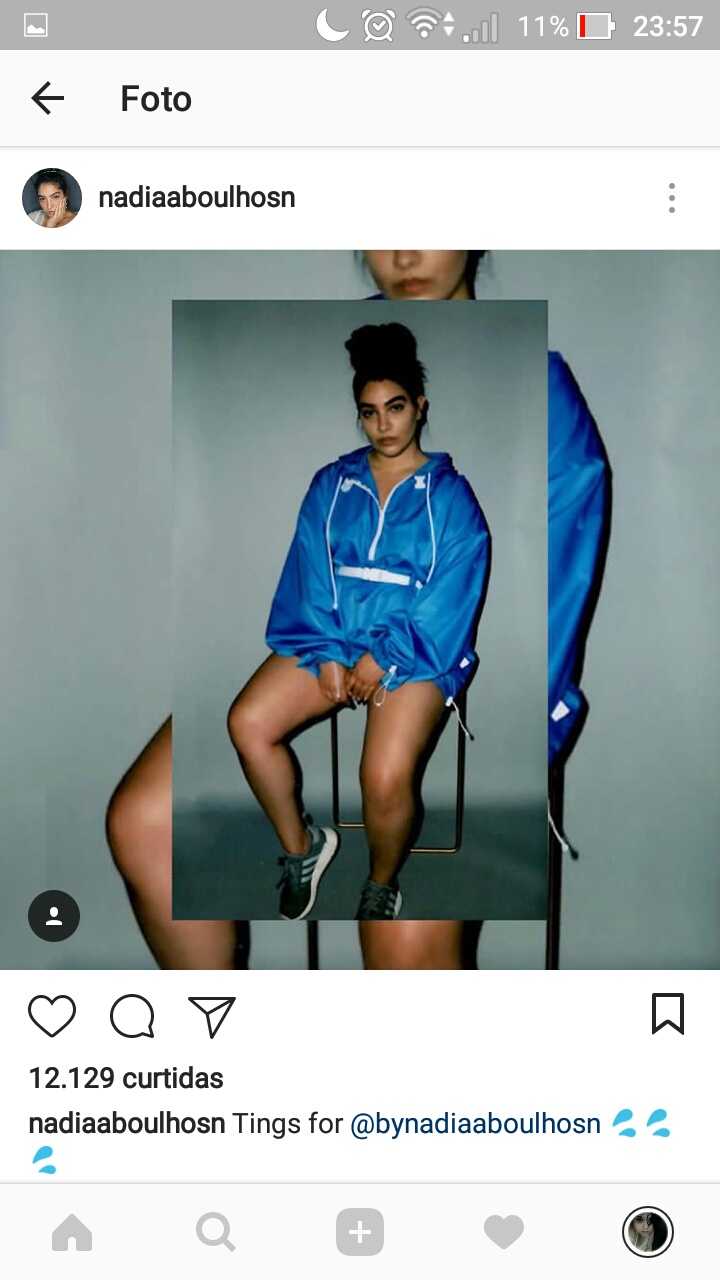Screen dimensions: 720x1280
Task: Show tagged people on the photo
Action: 54,916
